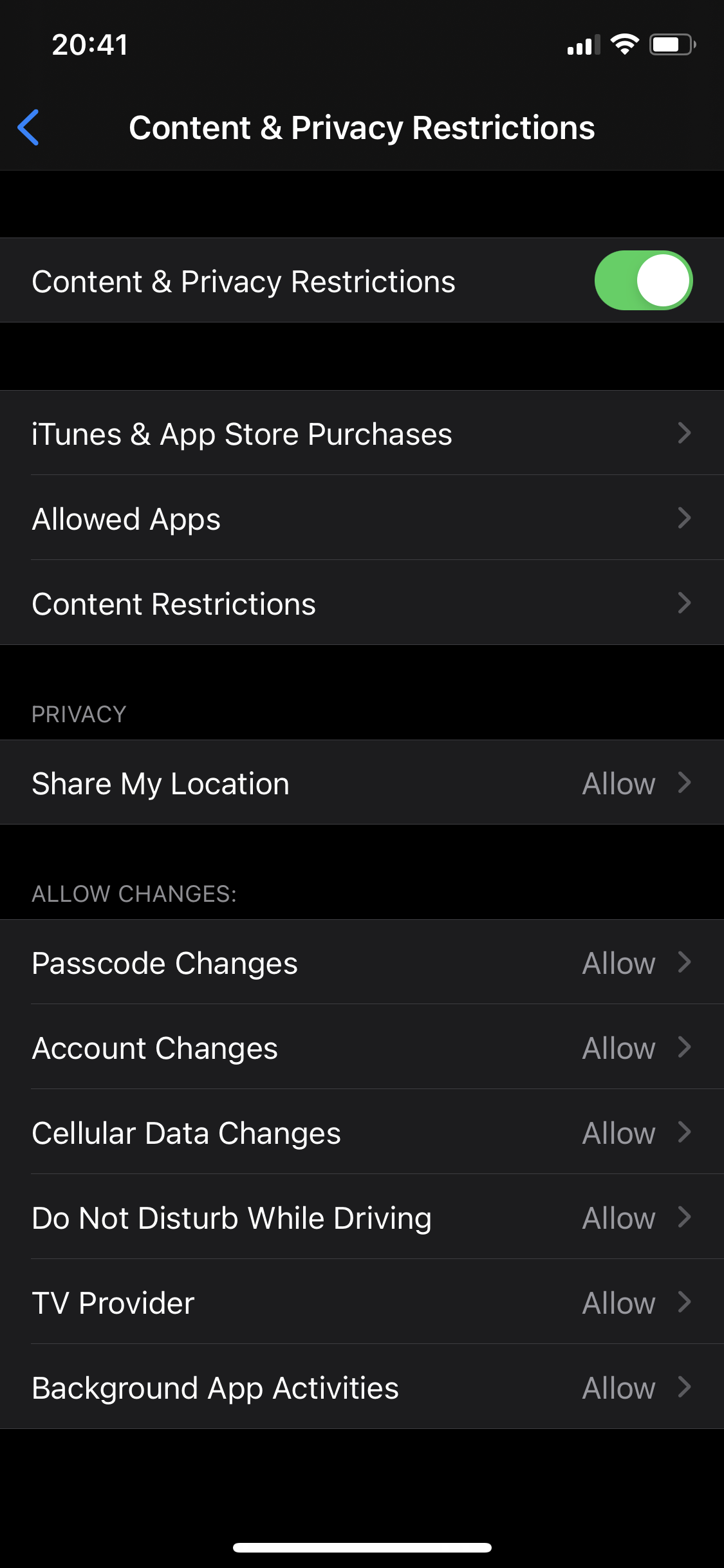Open Share My Location privacy setting
The width and height of the screenshot is (724, 1568).
pyautogui.click(x=362, y=783)
